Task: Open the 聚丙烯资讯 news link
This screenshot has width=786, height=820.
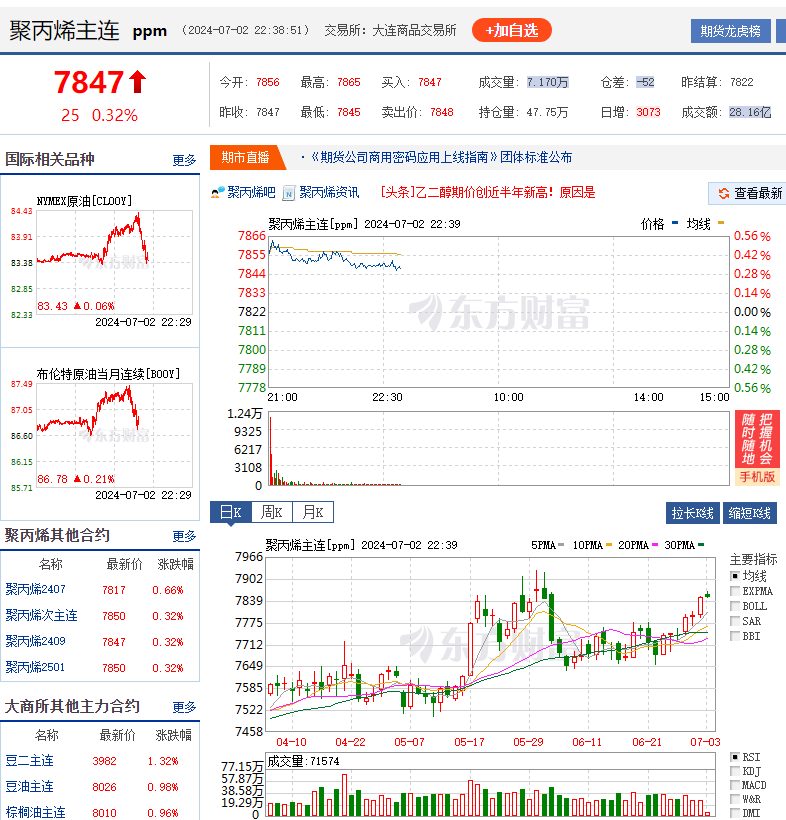Action: [x=329, y=193]
